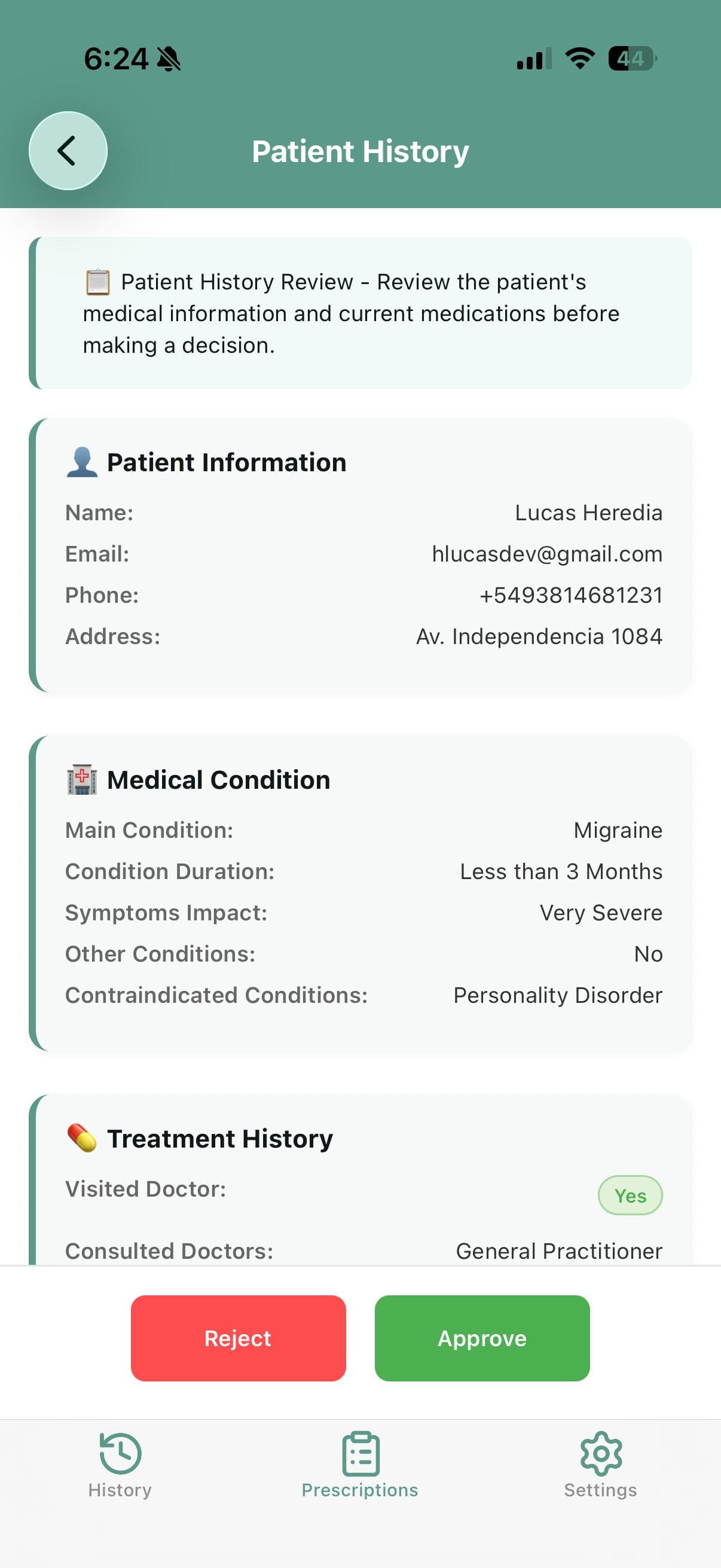Screen dimensions: 721x1568
Task: Switch to the History tab
Action: (x=120, y=1465)
